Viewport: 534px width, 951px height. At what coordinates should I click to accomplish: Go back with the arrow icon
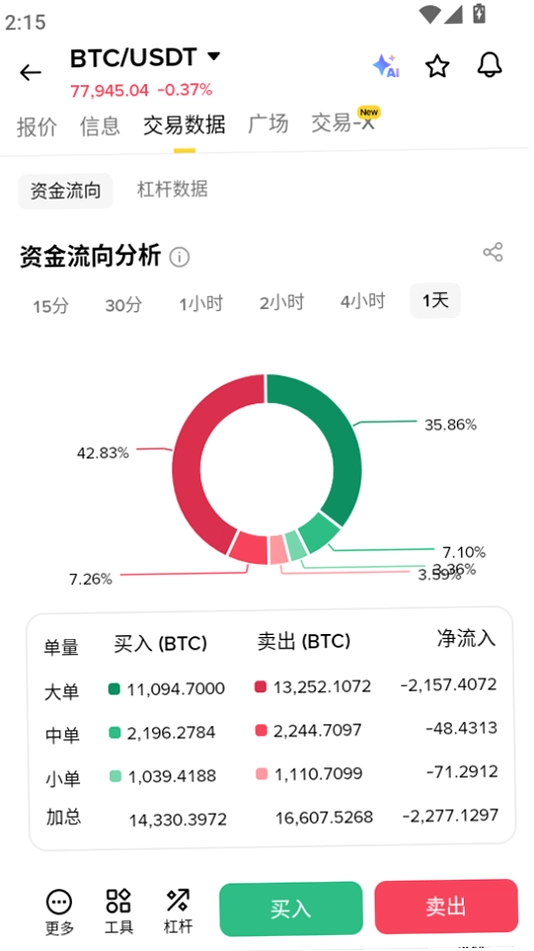click(x=30, y=73)
